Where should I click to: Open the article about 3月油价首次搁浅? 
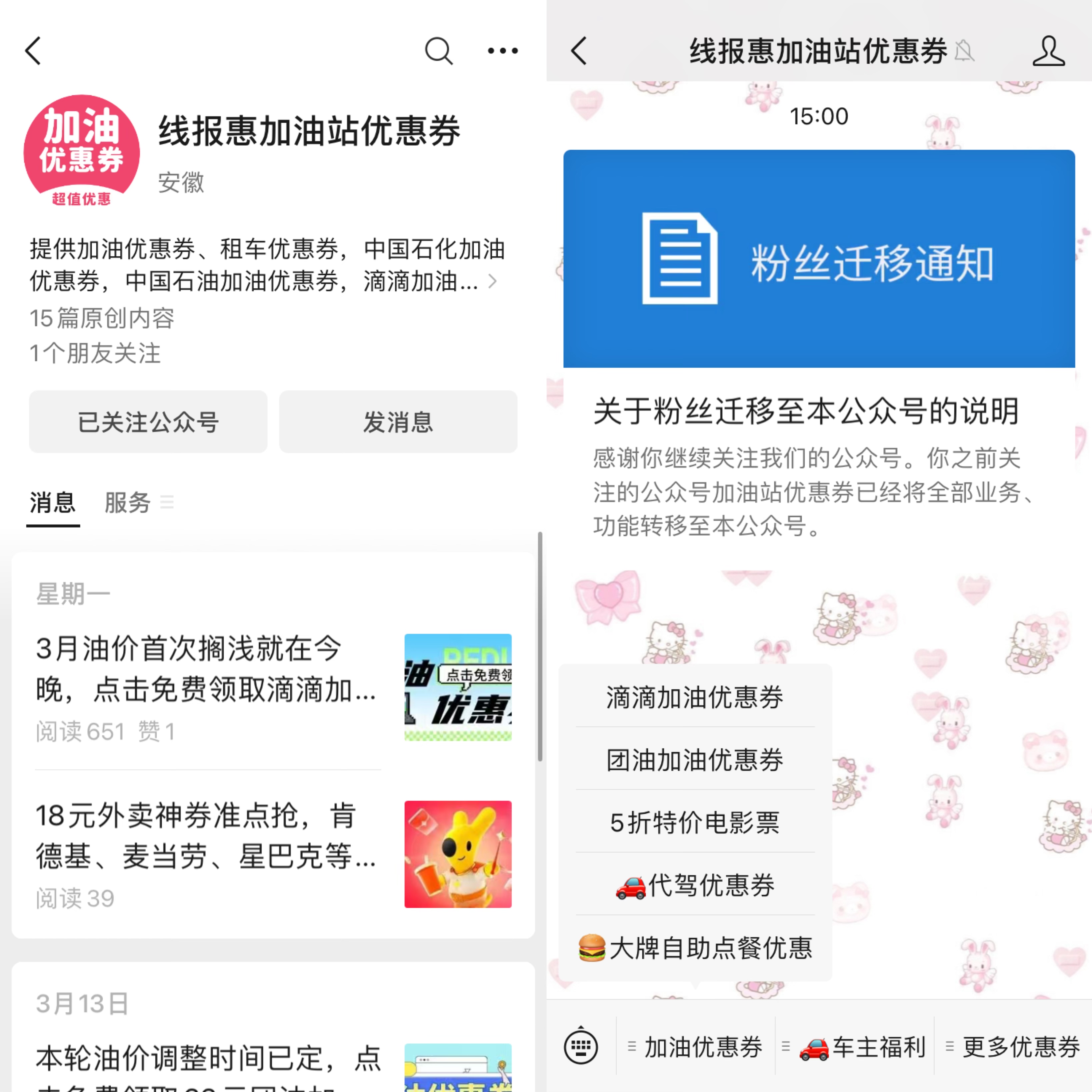coord(206,669)
